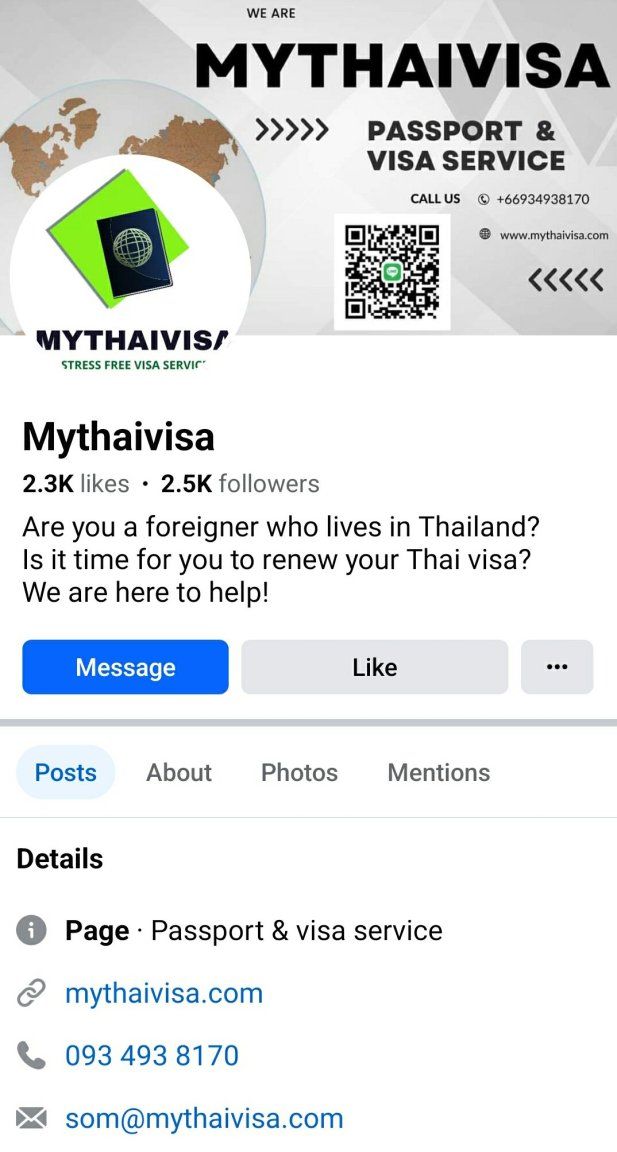This screenshot has width=617, height=1152.
Task: Like the Mythaivisa page
Action: (374, 667)
